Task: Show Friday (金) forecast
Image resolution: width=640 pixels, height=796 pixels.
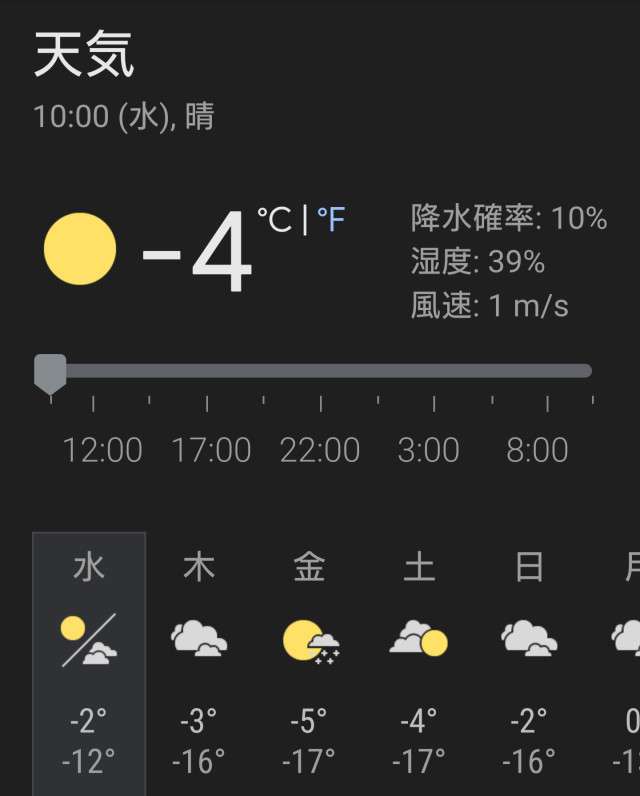Action: [309, 662]
